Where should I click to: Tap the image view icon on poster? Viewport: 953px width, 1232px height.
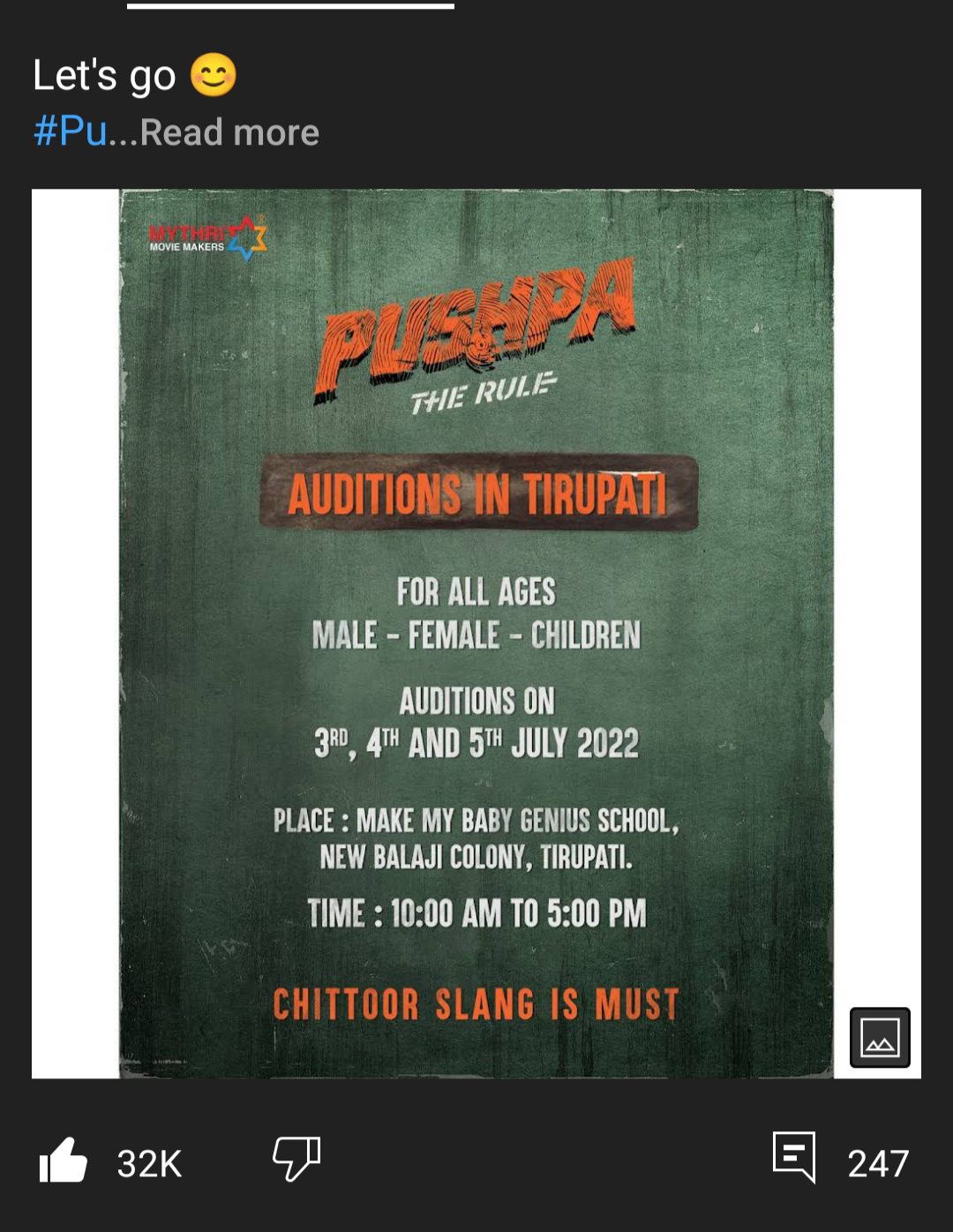879,1037
